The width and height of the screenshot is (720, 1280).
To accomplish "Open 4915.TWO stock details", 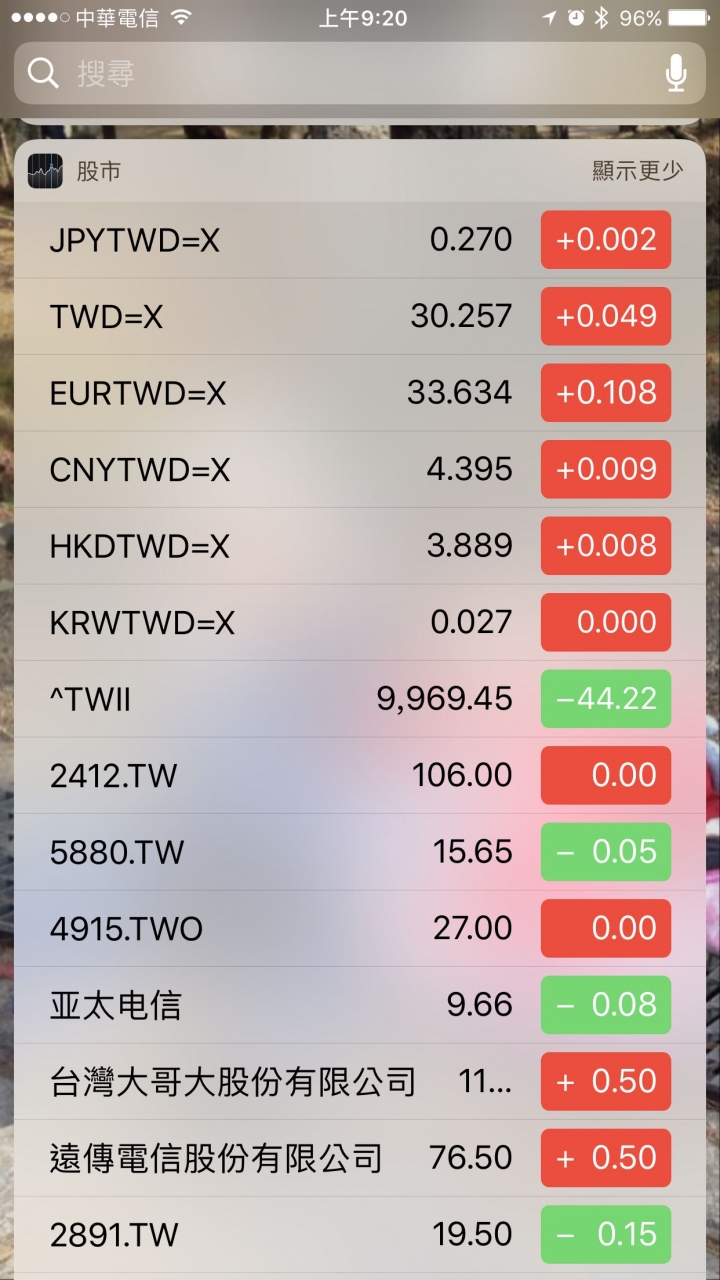I will point(360,929).
